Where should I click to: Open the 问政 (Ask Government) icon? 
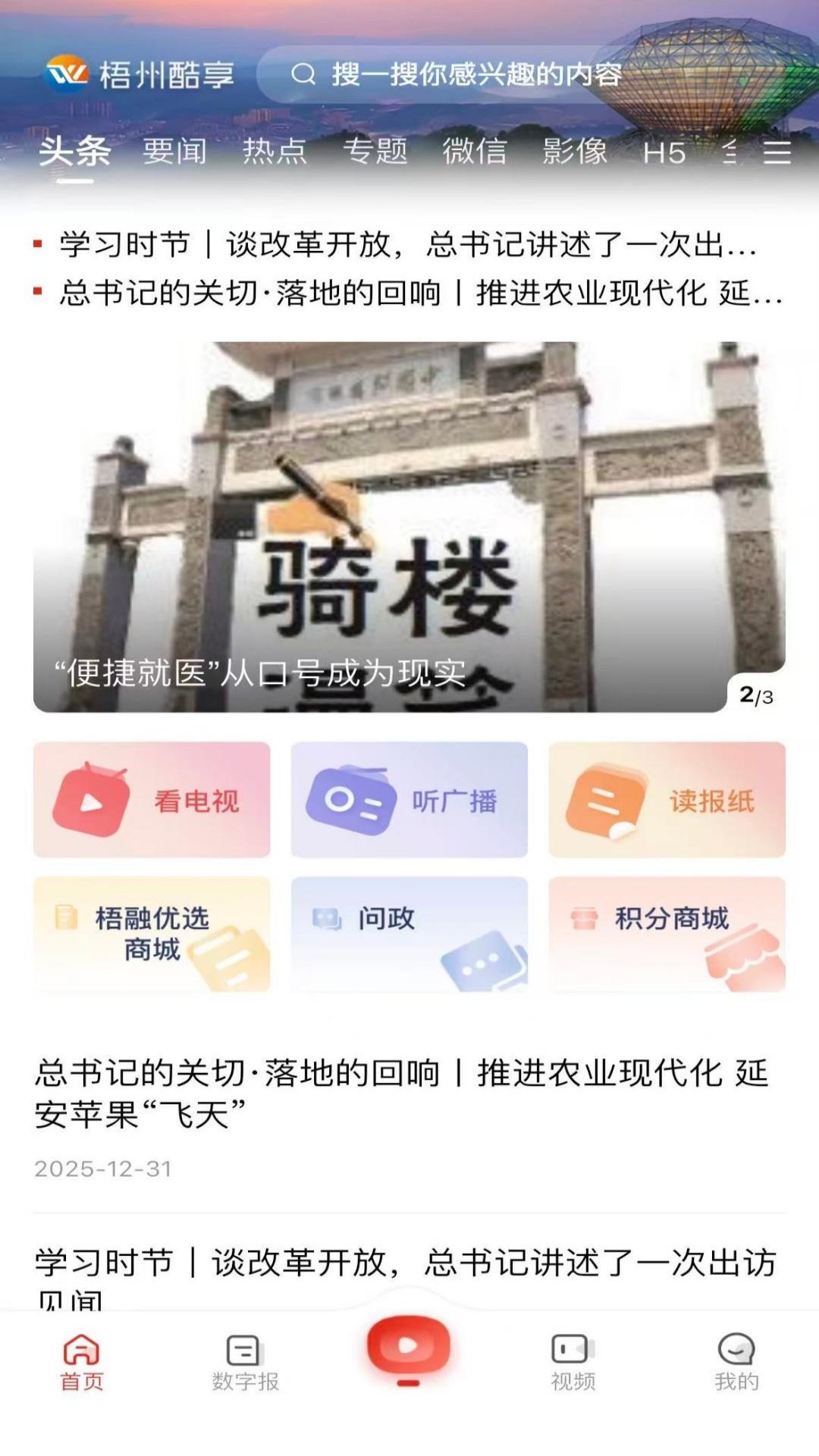(x=409, y=934)
